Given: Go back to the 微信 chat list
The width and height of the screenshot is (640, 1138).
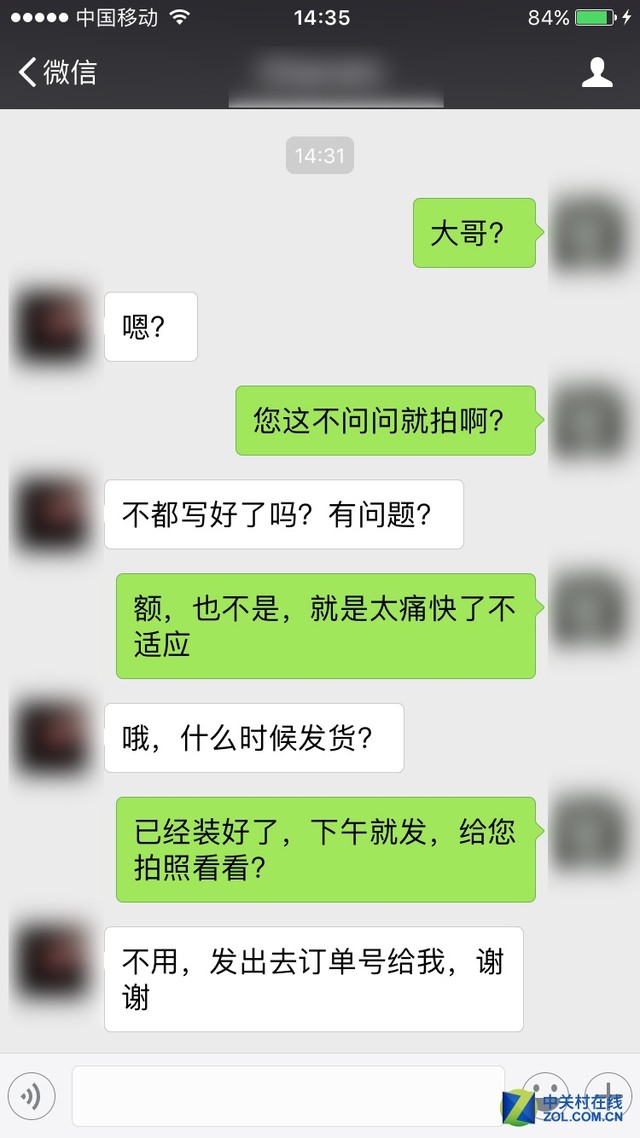Looking at the screenshot, I should coord(56,72).
